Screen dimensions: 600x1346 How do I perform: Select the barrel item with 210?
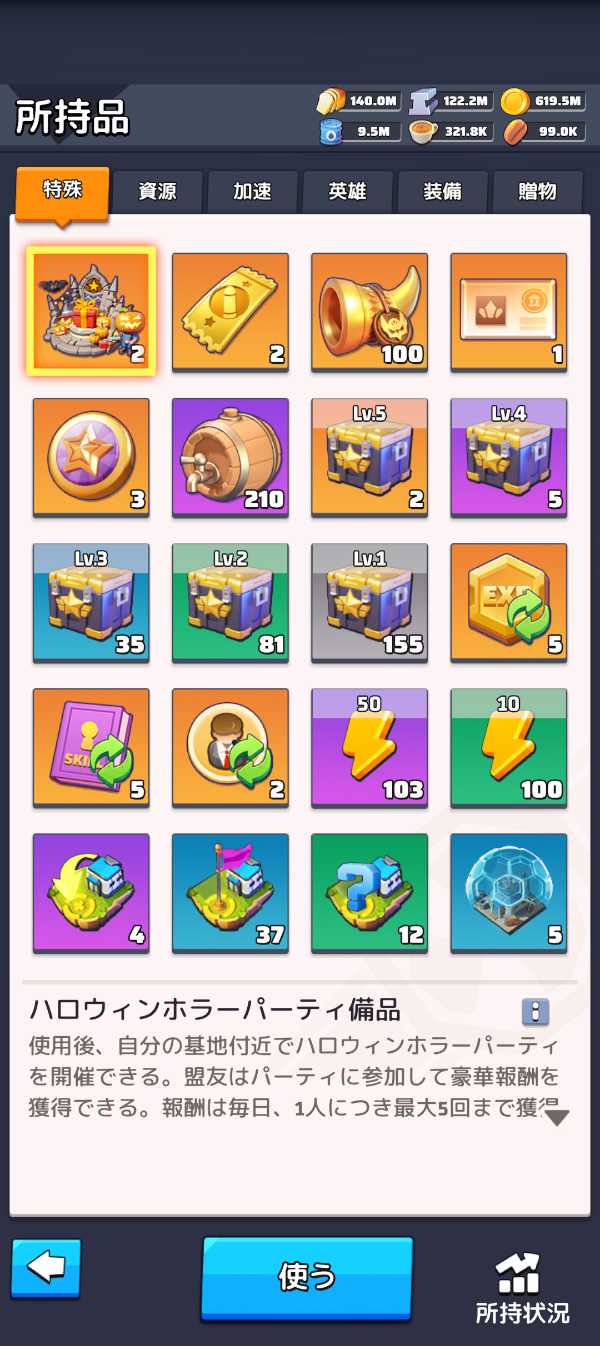click(230, 457)
